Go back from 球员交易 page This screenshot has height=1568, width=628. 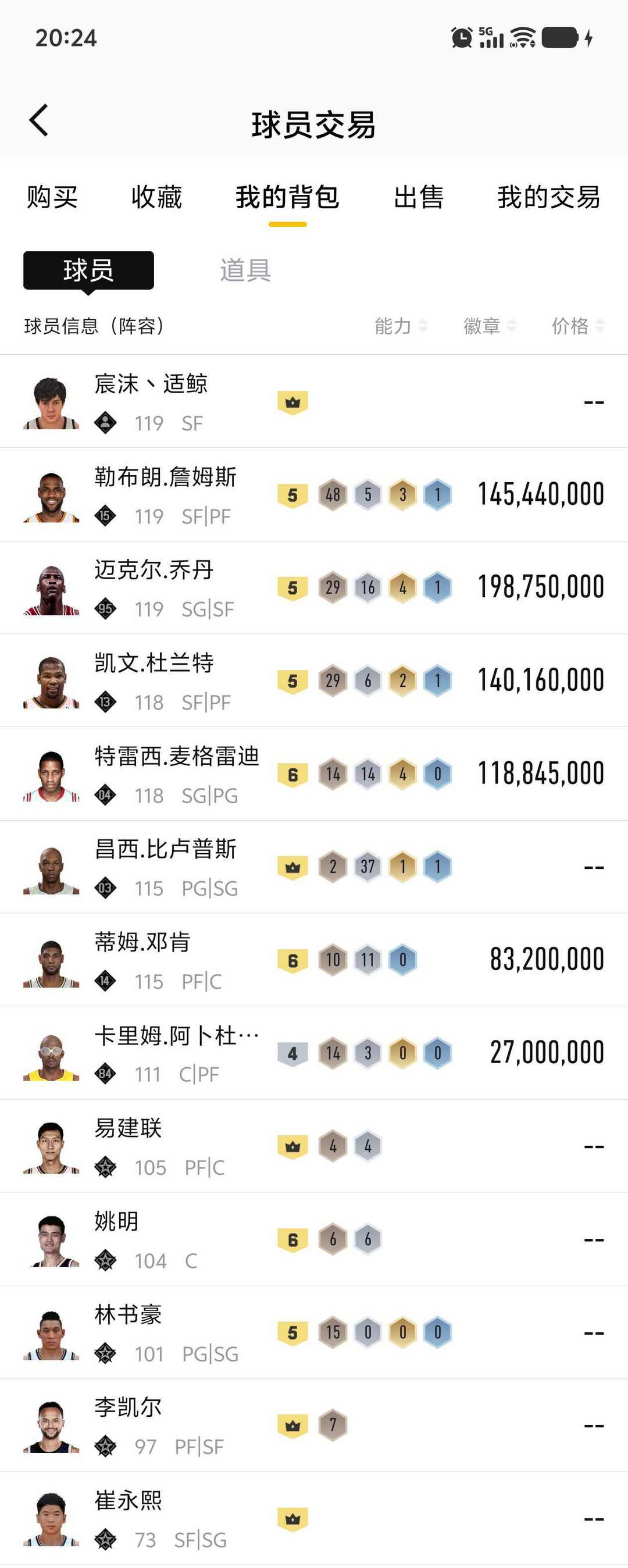click(x=39, y=120)
